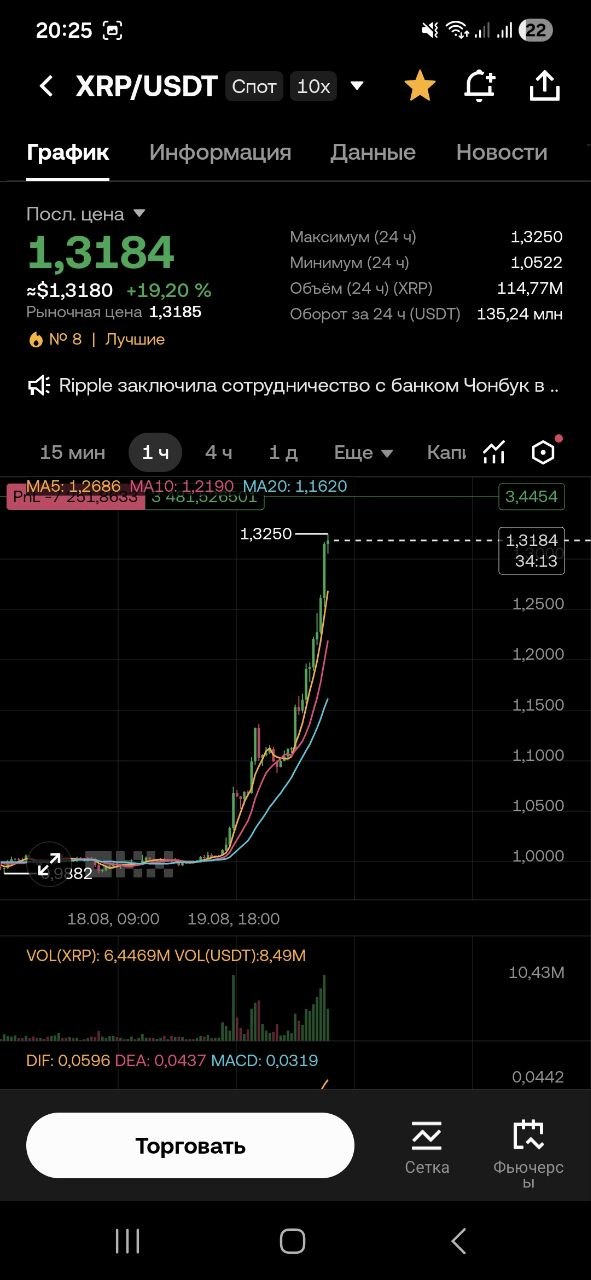
Task: Share this chart via the share icon
Action: 544,87
